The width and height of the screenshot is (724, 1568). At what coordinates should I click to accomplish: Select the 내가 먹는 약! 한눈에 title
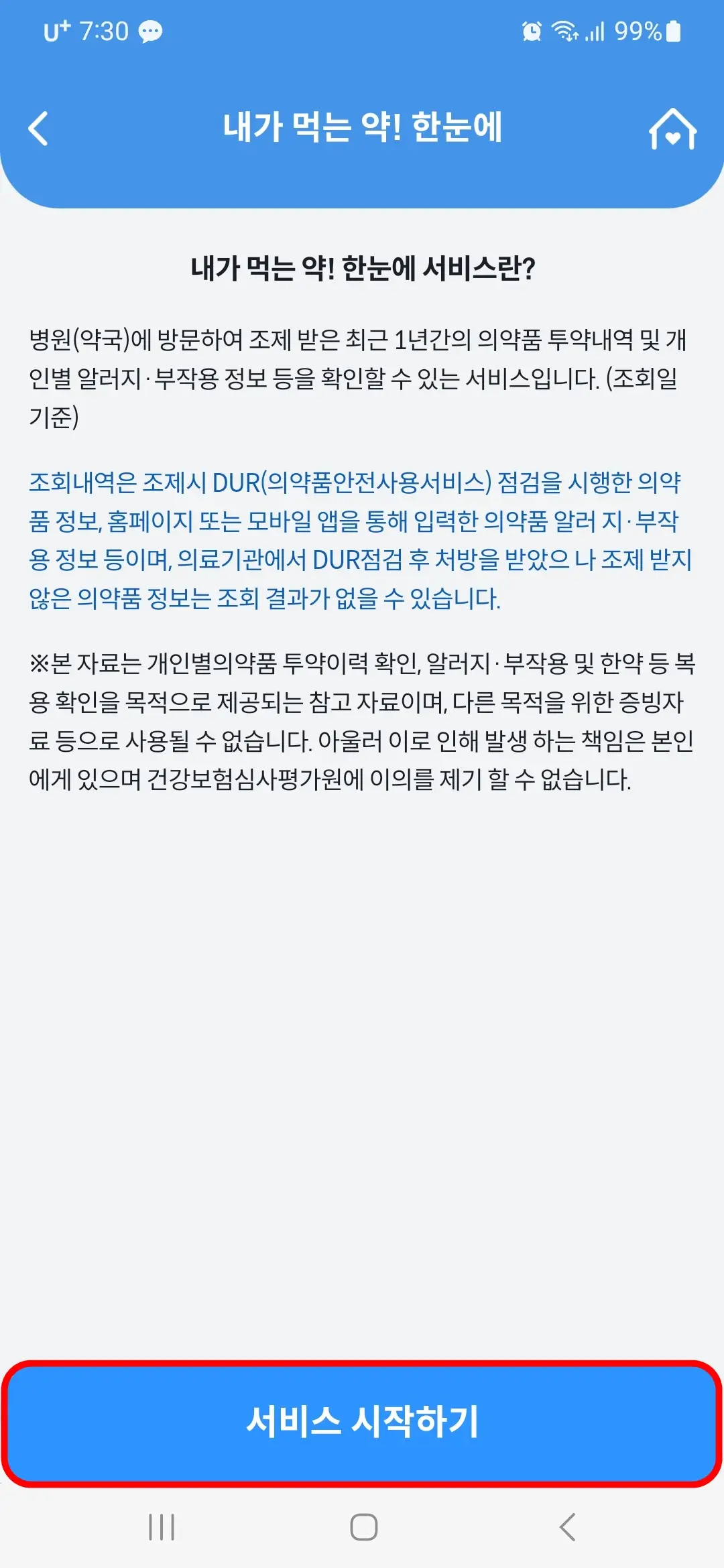pyautogui.click(x=362, y=129)
